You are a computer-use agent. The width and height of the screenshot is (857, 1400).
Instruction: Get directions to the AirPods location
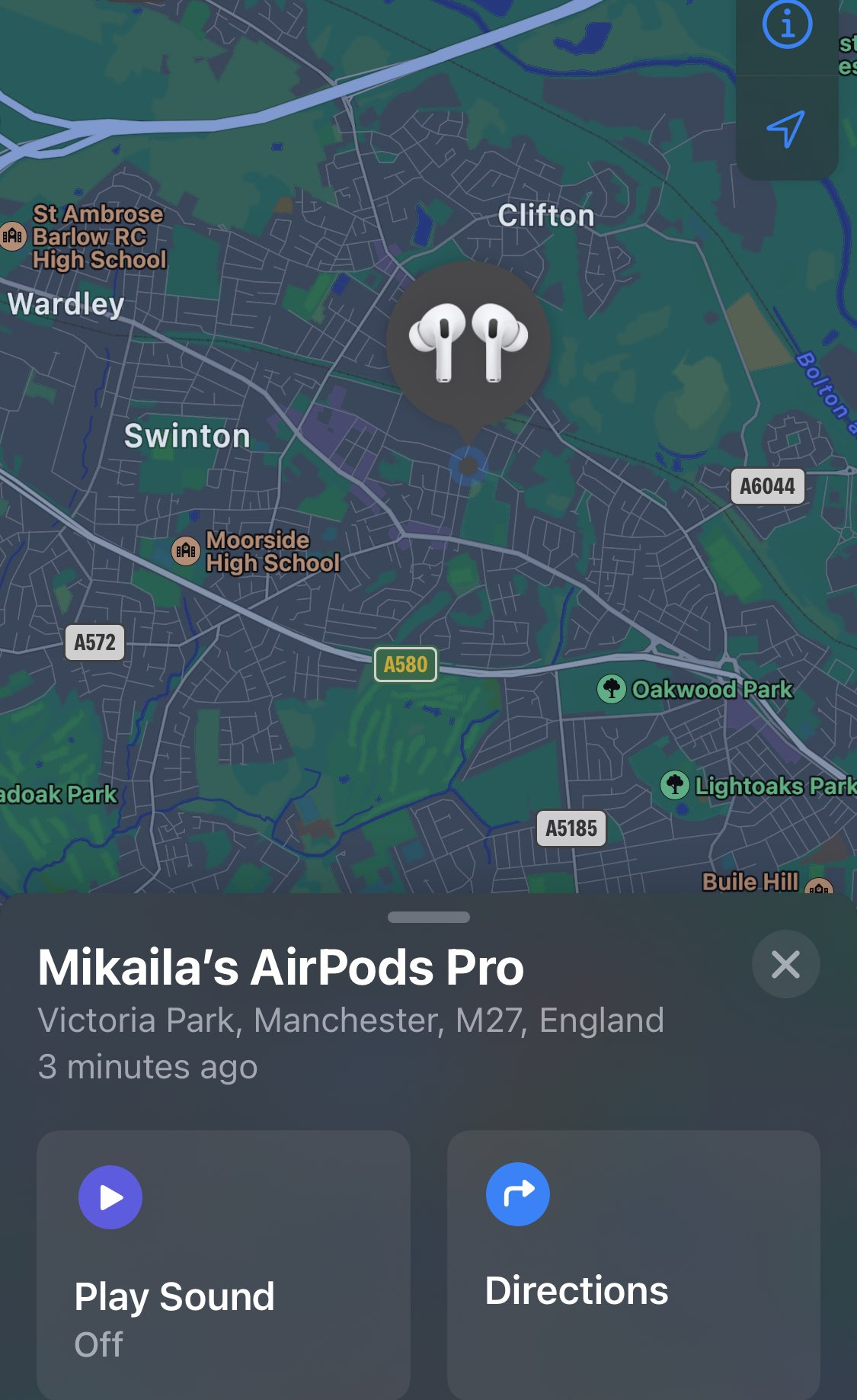(633, 1264)
